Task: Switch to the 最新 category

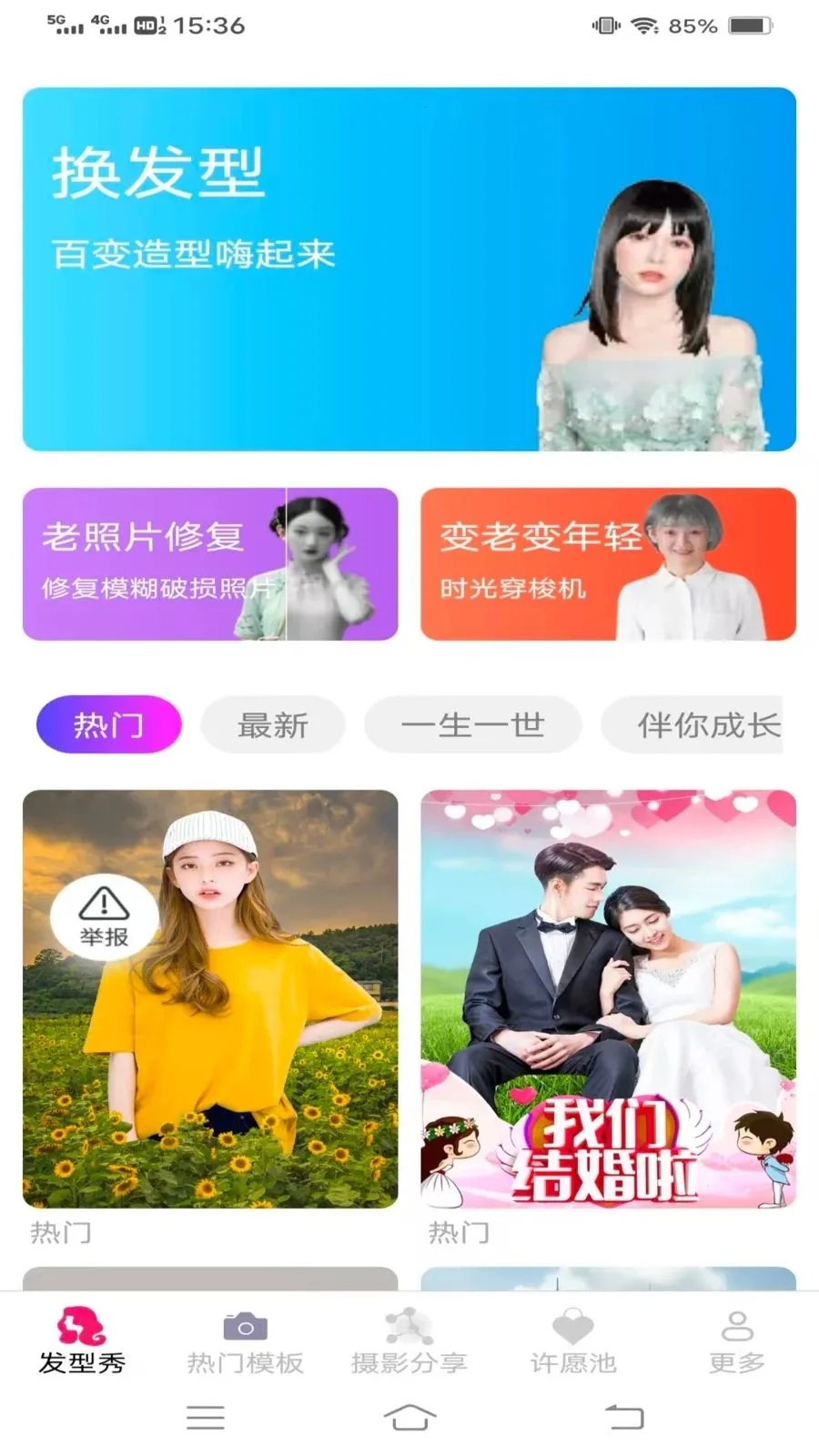Action: (x=272, y=724)
